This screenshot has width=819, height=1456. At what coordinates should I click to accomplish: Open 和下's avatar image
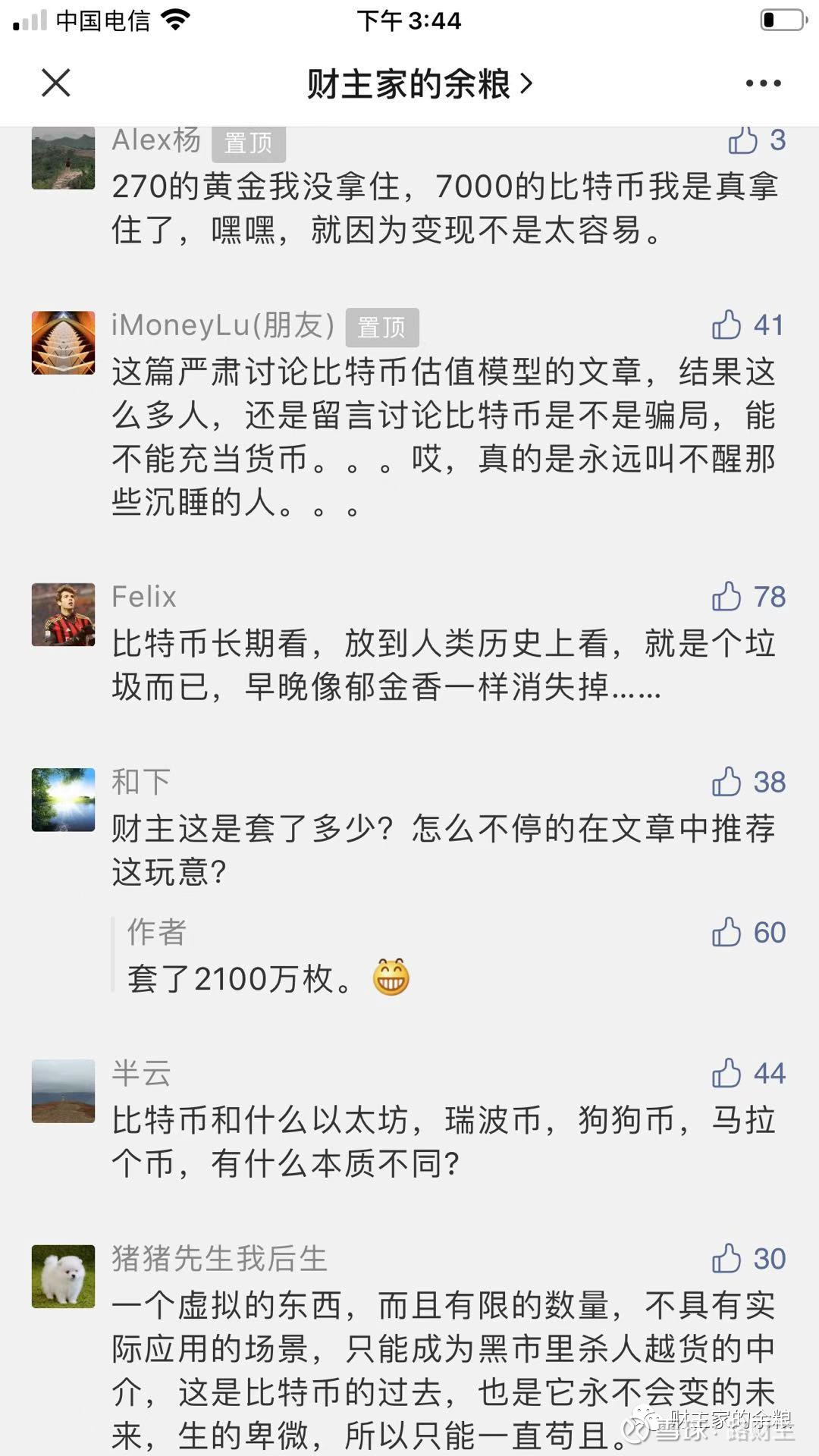[x=63, y=800]
